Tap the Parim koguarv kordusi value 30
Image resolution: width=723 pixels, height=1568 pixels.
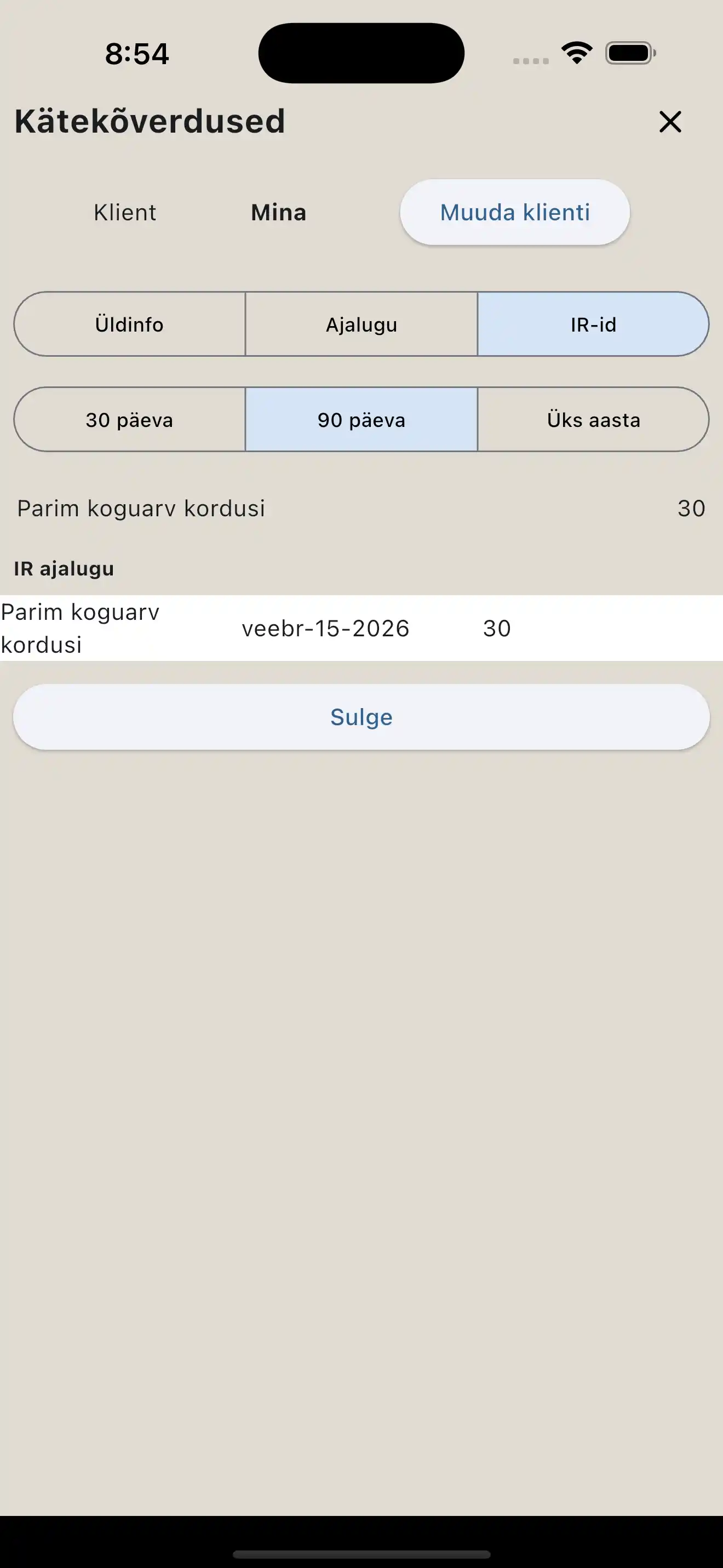pos(692,508)
